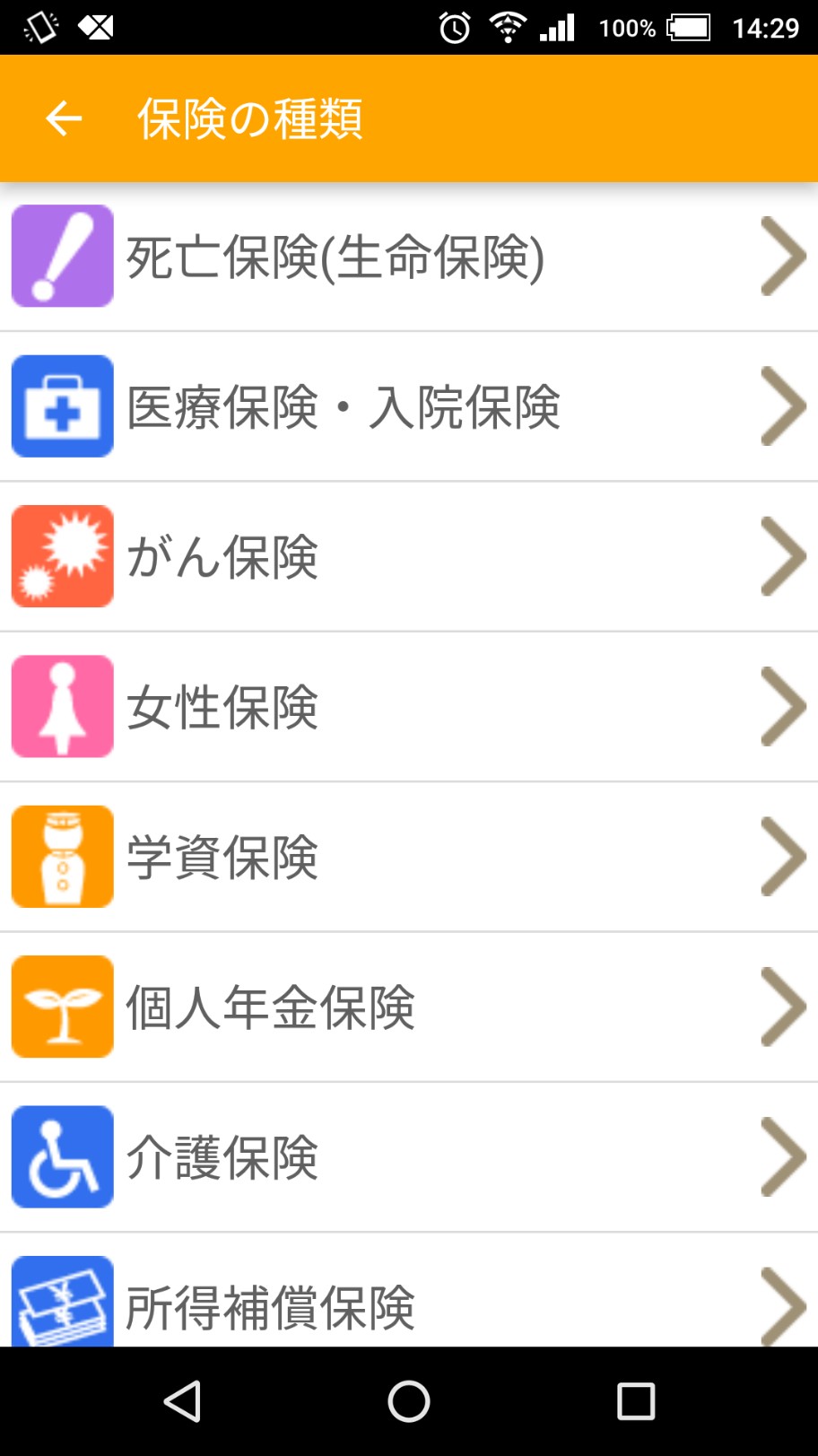Screen dimensions: 818x1456
Task: Open 死亡保険(生命保険) category
Action: pos(408,257)
